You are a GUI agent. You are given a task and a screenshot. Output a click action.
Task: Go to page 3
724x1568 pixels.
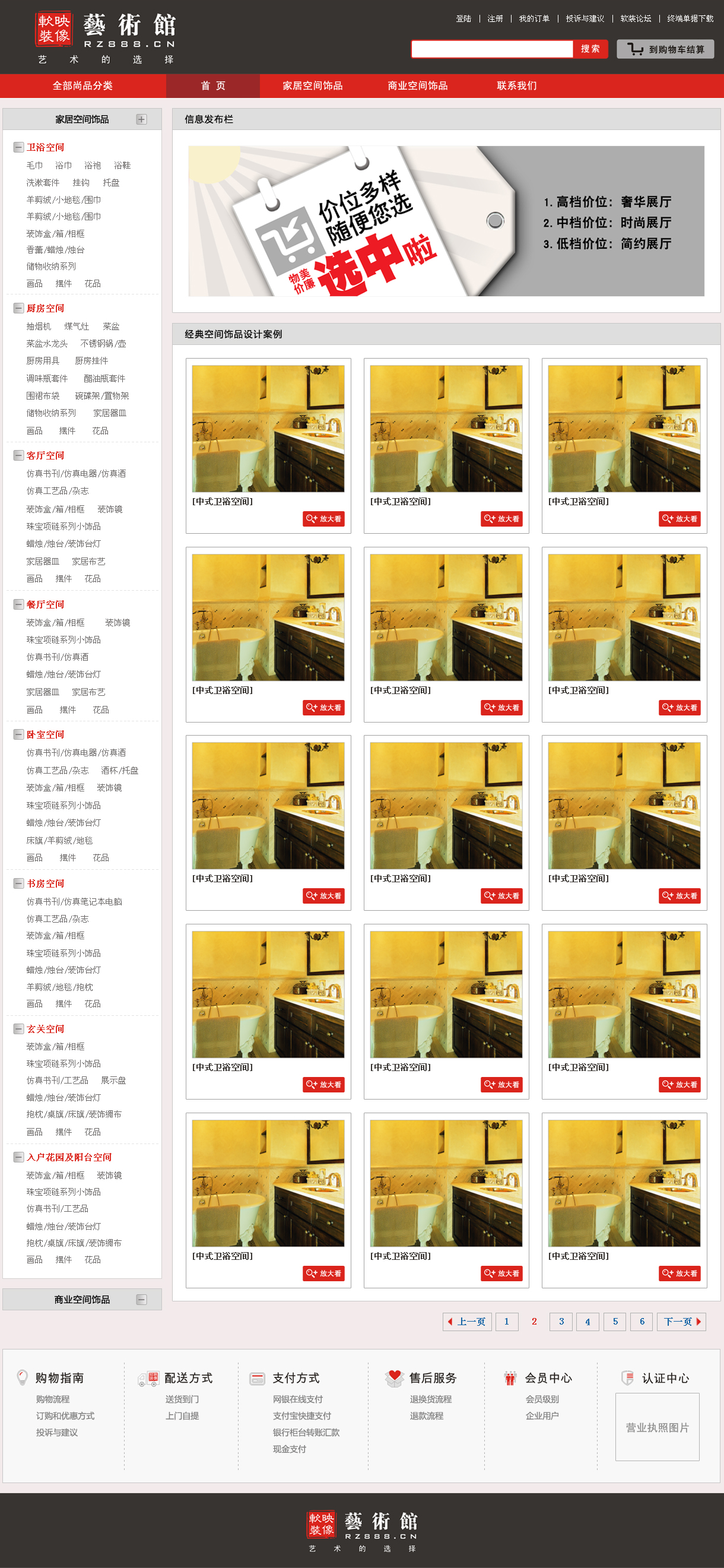coord(561,1322)
